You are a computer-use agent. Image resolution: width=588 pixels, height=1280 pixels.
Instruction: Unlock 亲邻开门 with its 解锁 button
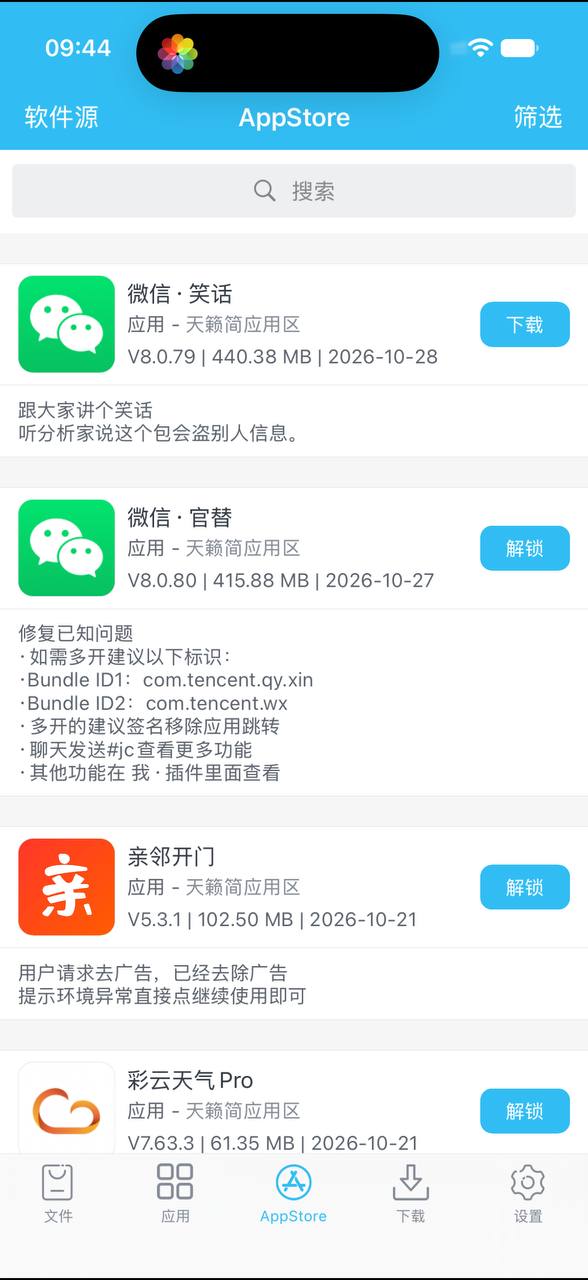tap(525, 887)
